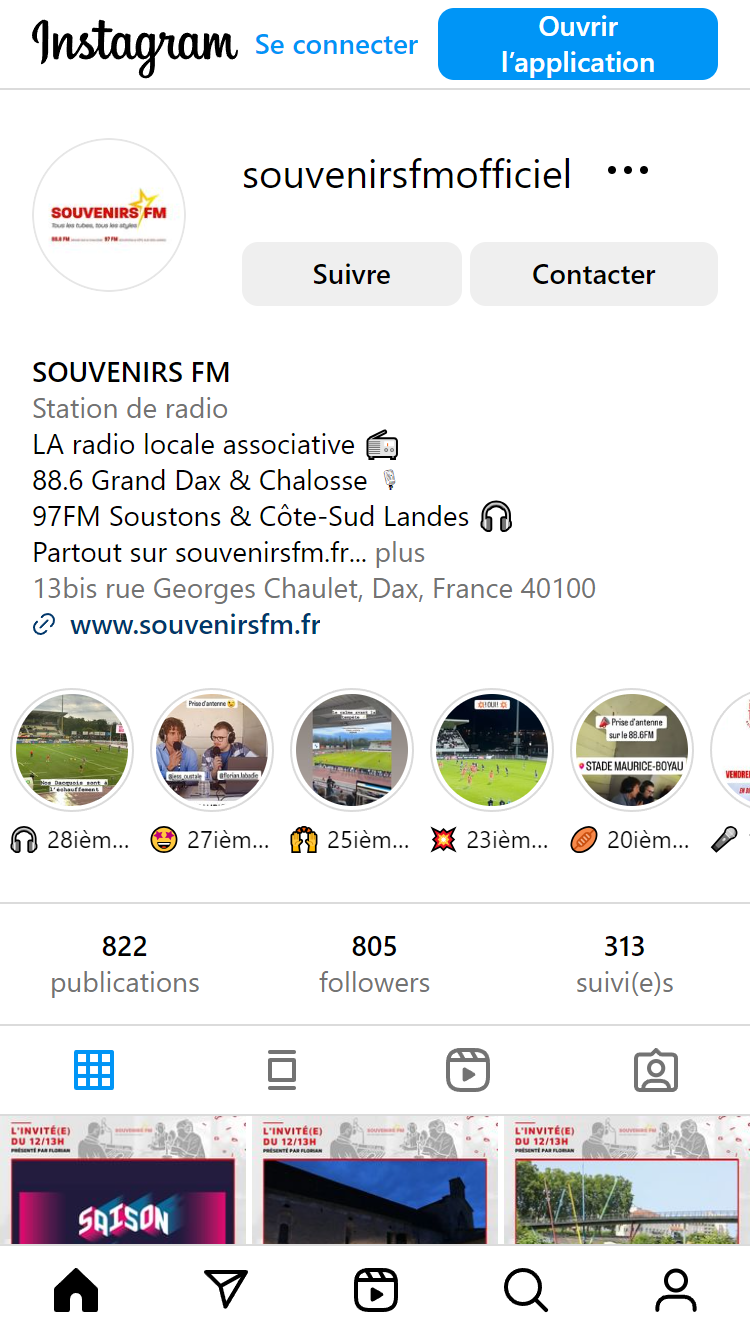This screenshot has height=1334, width=750.
Task: Open Search from the bottom navigation
Action: (525, 1289)
